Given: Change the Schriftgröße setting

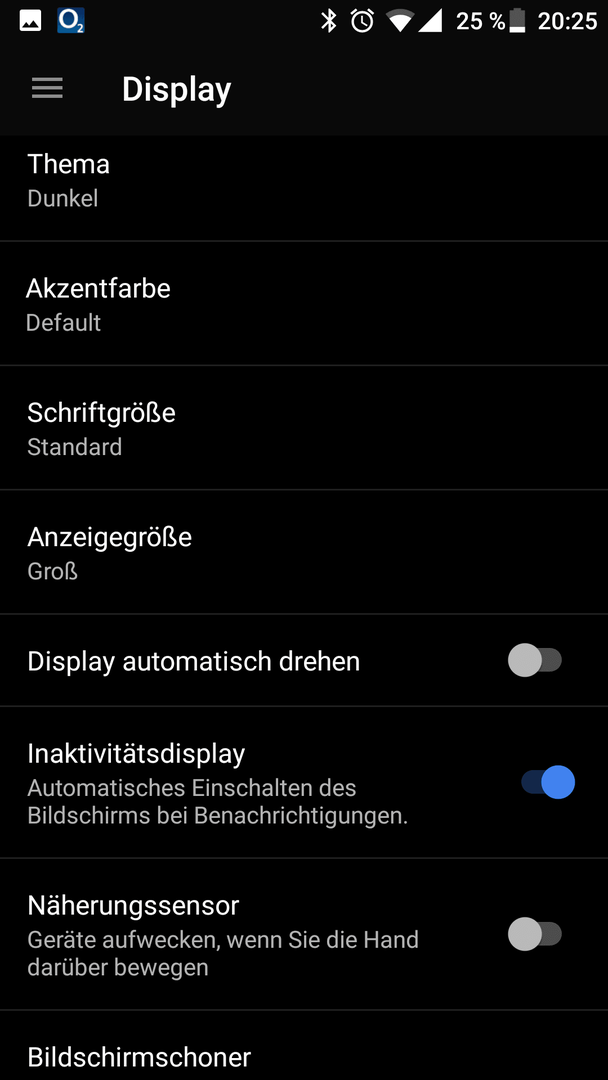Looking at the screenshot, I should click(x=304, y=428).
